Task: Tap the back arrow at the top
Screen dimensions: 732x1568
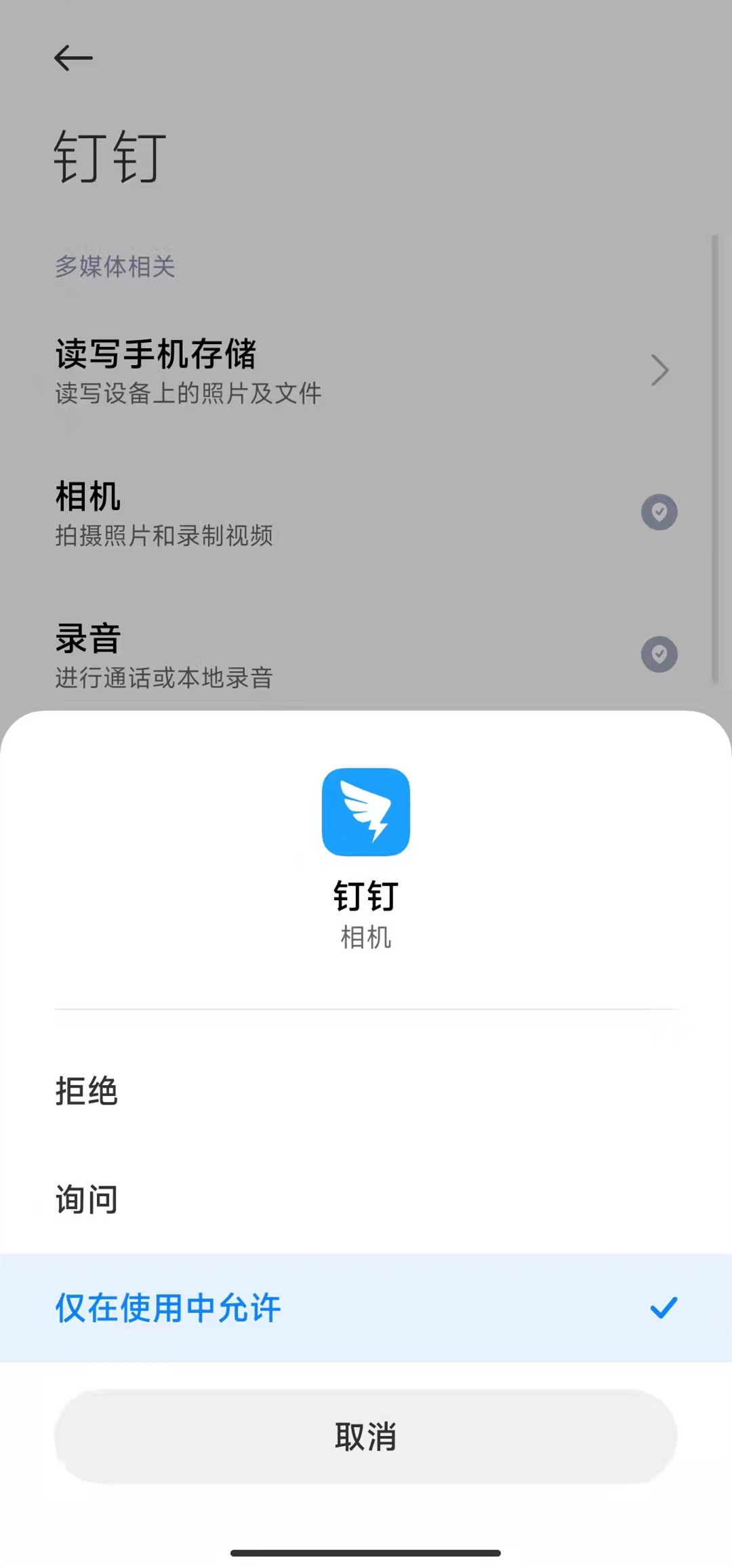Action: tap(72, 57)
